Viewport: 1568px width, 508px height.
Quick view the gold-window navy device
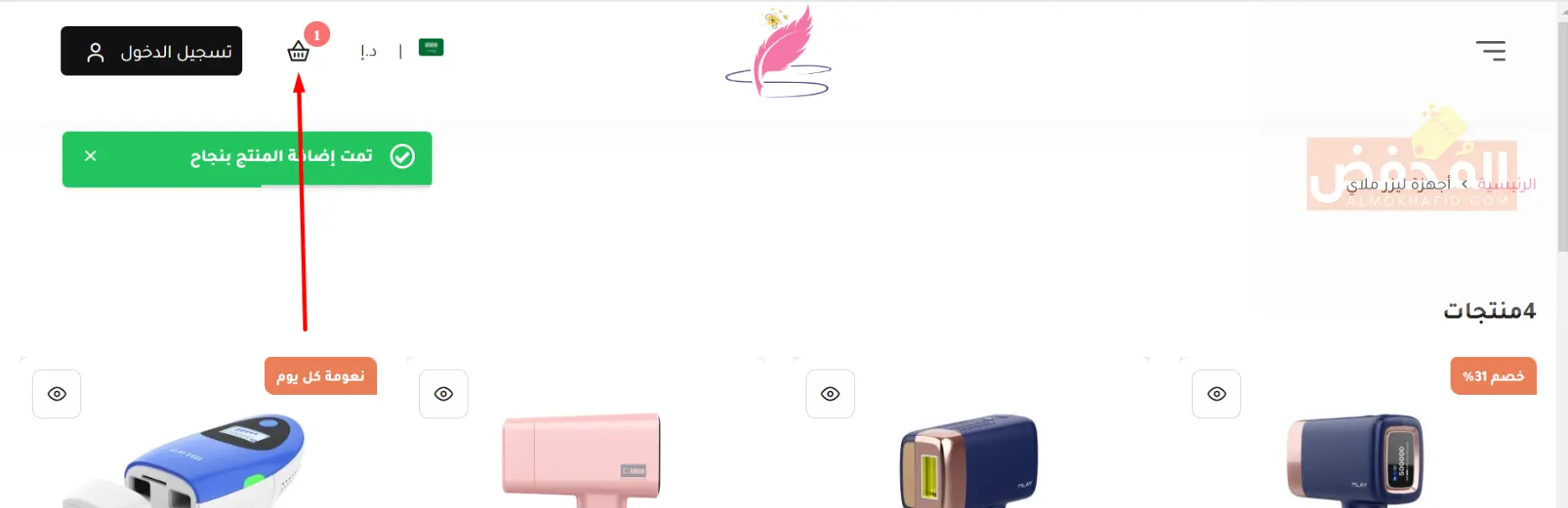click(x=830, y=394)
